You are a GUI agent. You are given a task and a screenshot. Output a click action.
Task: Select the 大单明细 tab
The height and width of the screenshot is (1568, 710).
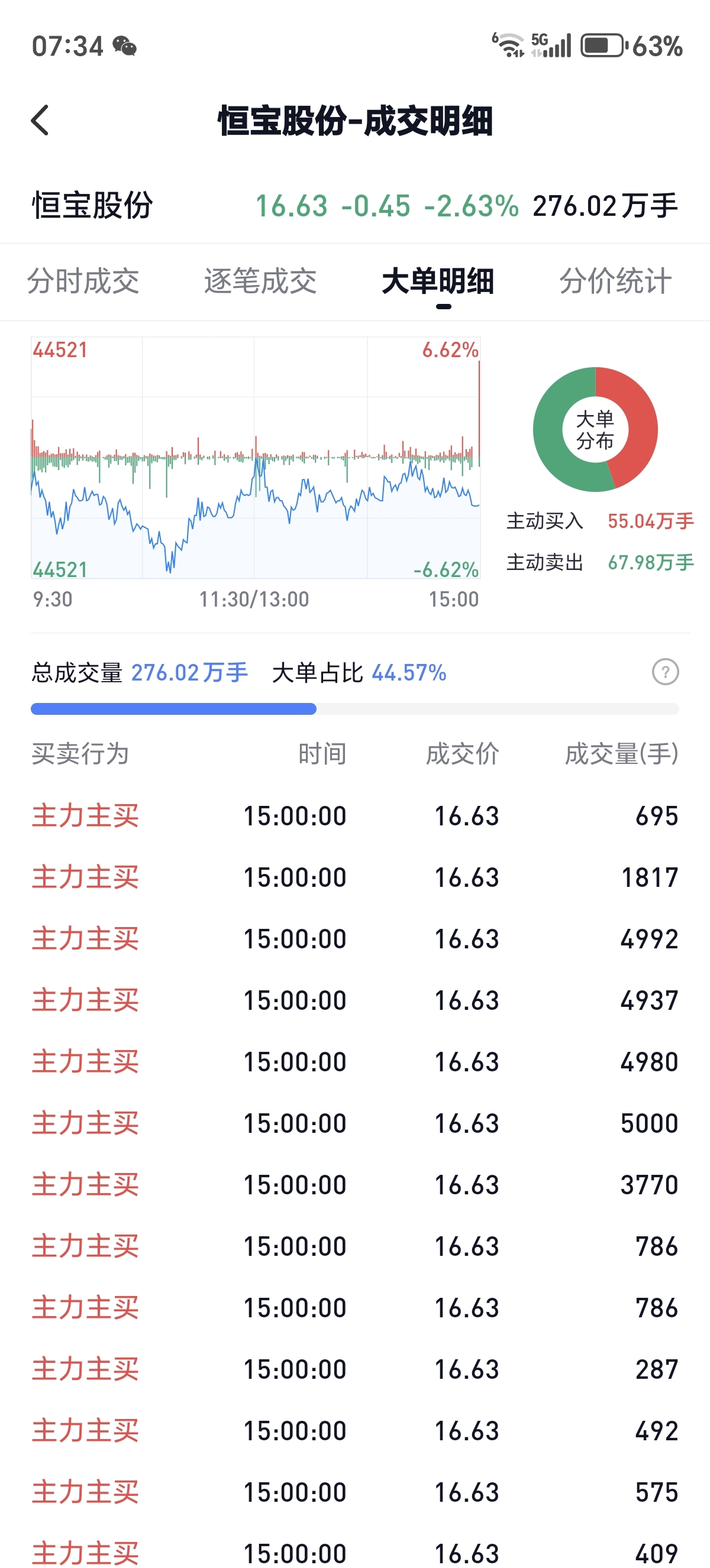[438, 281]
